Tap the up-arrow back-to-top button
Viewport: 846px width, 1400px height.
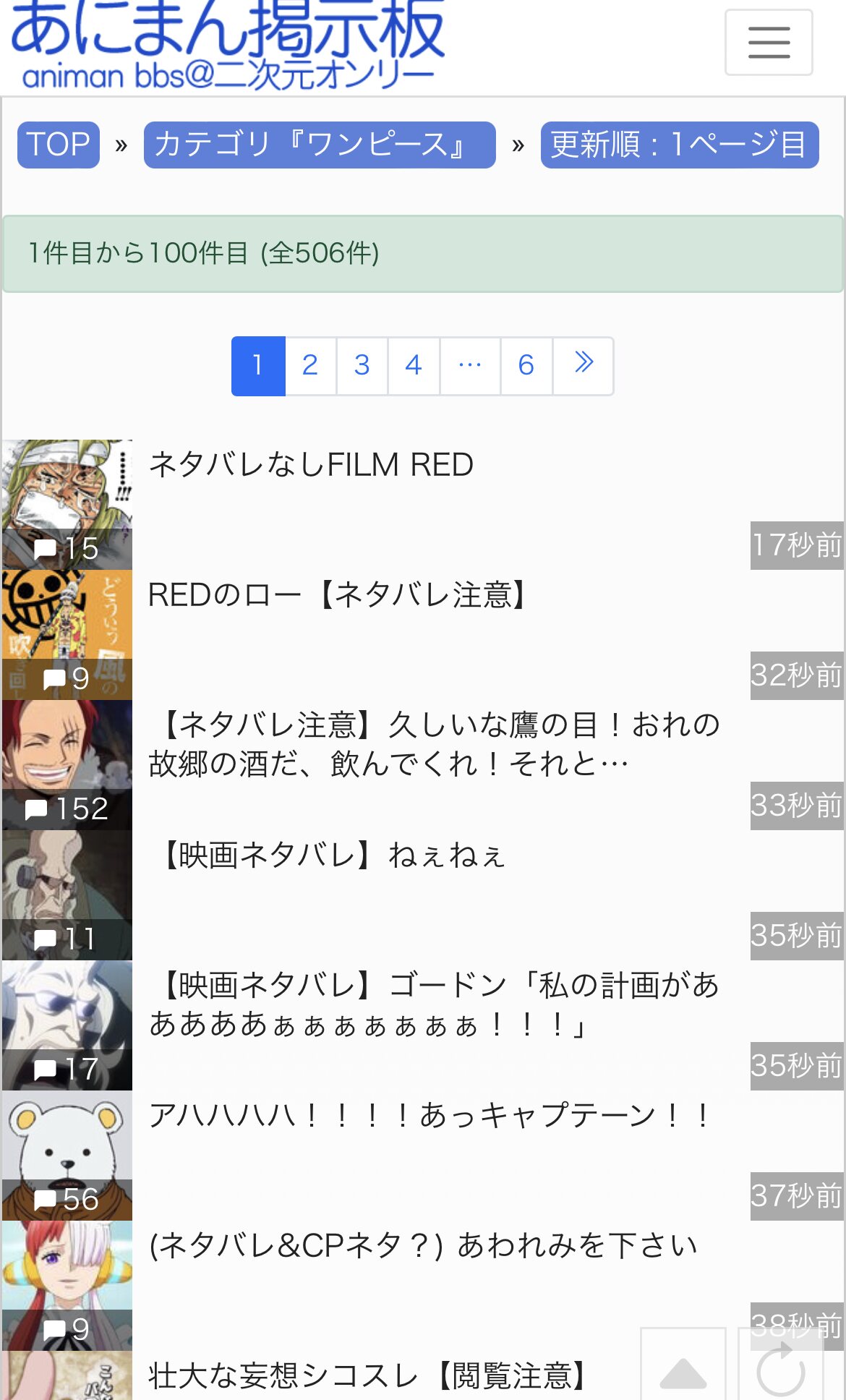click(x=683, y=1365)
